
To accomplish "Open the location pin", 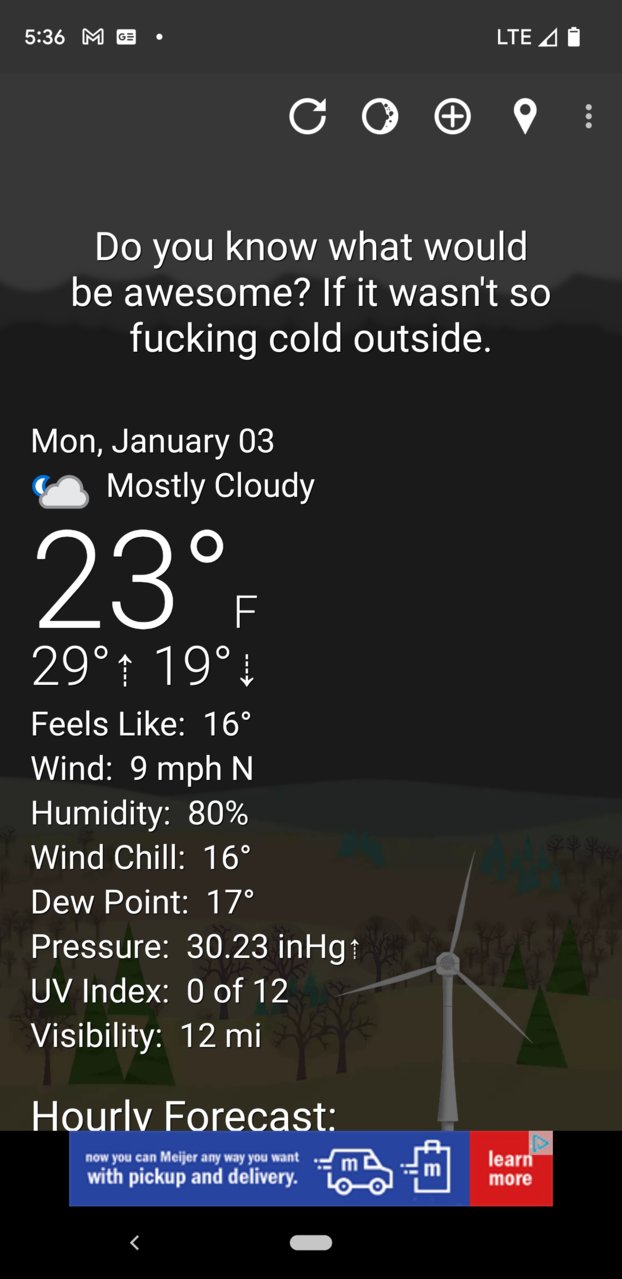I will point(525,117).
